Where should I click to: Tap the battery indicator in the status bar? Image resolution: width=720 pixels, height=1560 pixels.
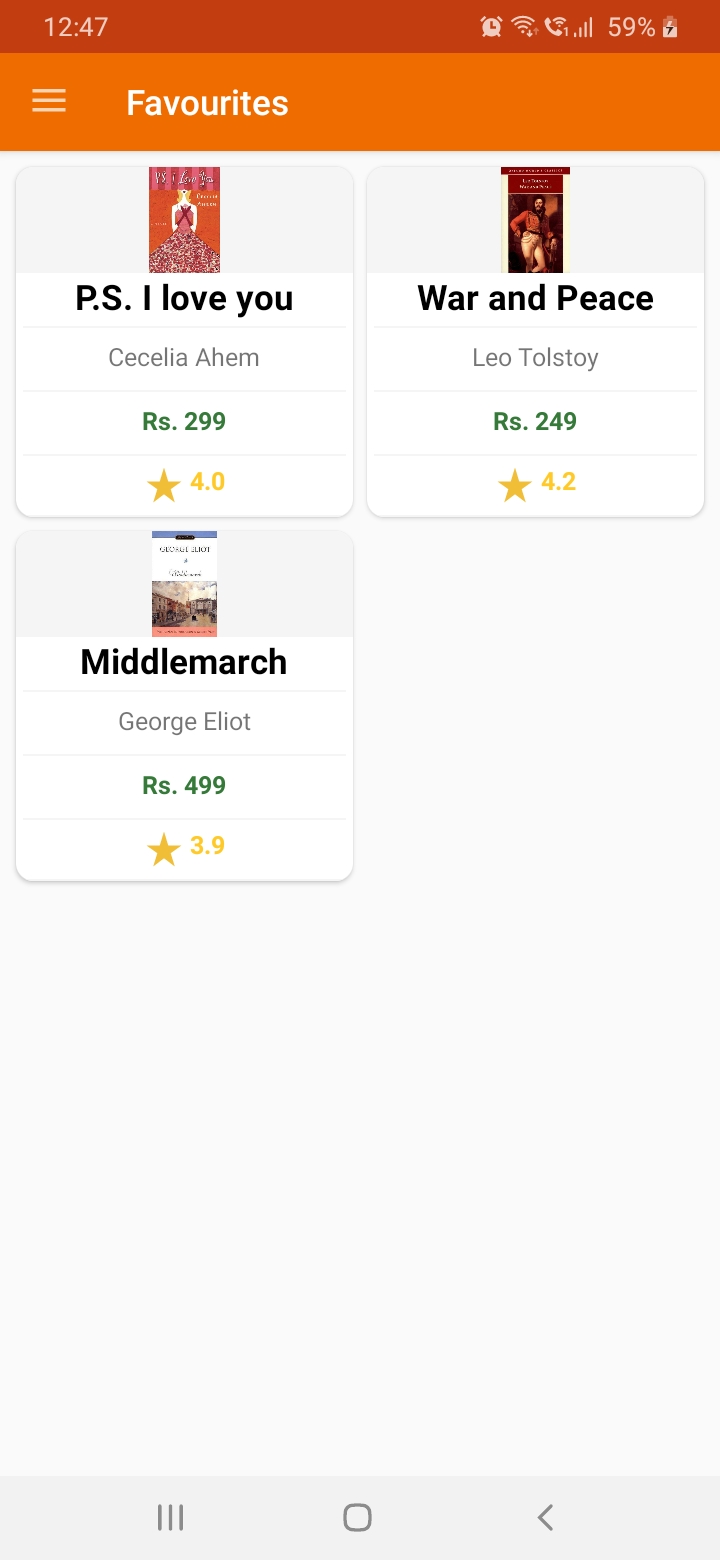pos(668,26)
